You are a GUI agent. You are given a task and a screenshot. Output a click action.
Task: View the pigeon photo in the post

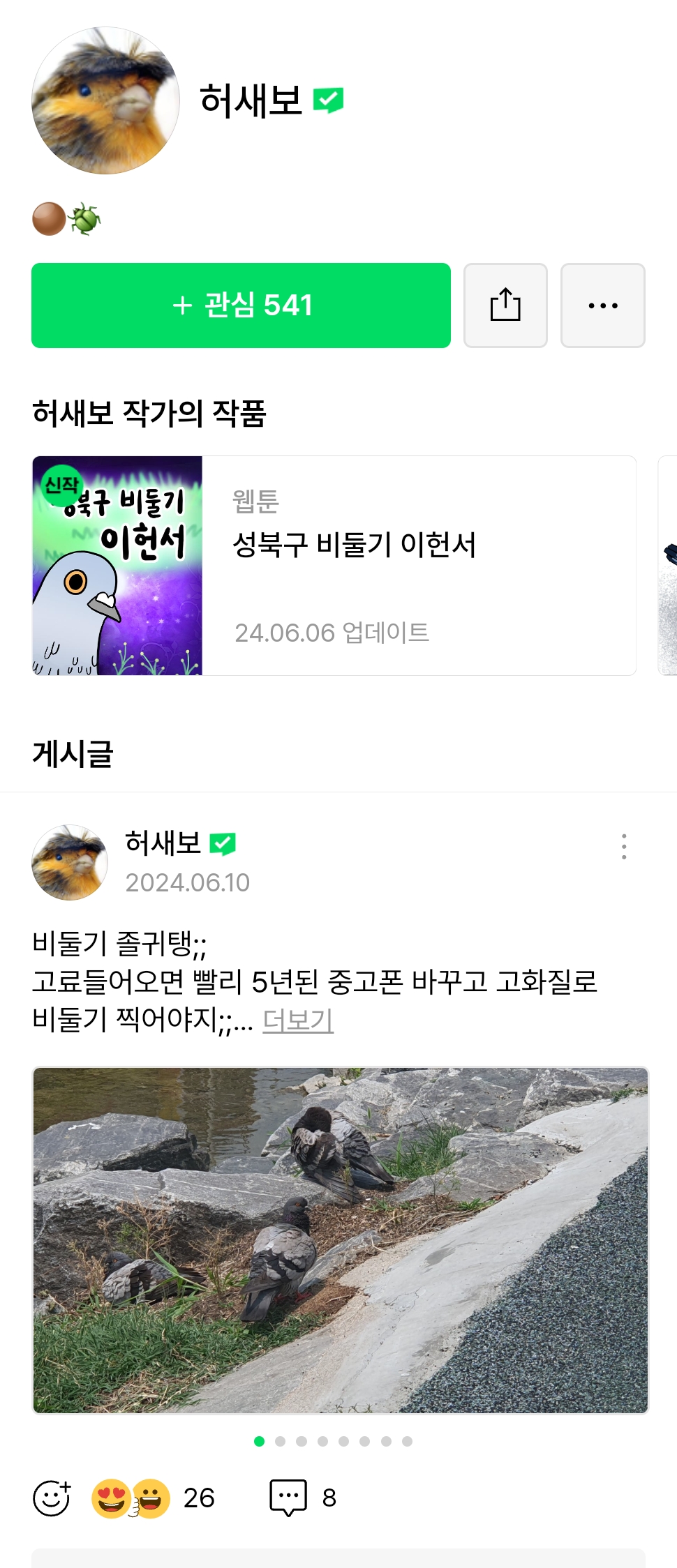(341, 1239)
